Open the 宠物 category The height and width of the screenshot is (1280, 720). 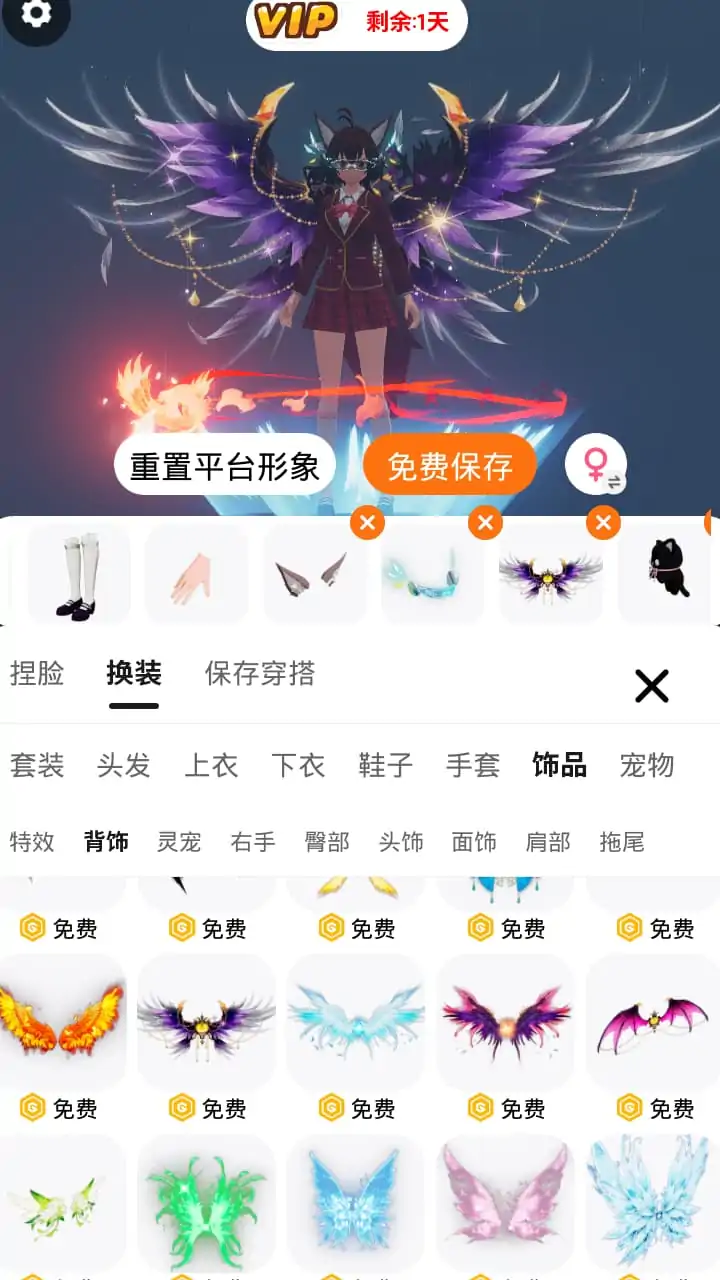point(647,766)
